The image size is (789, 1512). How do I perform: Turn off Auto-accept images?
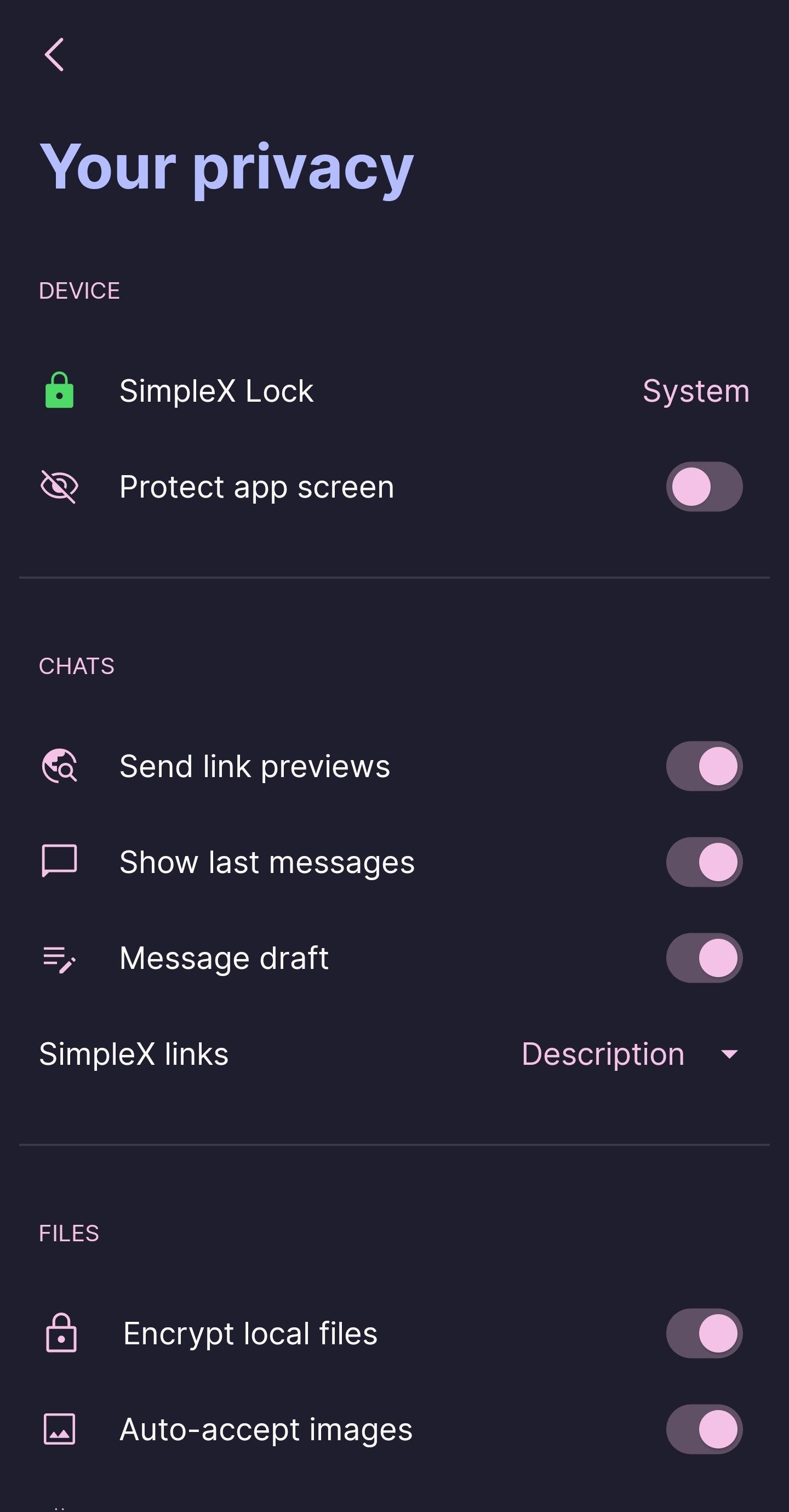(704, 1429)
